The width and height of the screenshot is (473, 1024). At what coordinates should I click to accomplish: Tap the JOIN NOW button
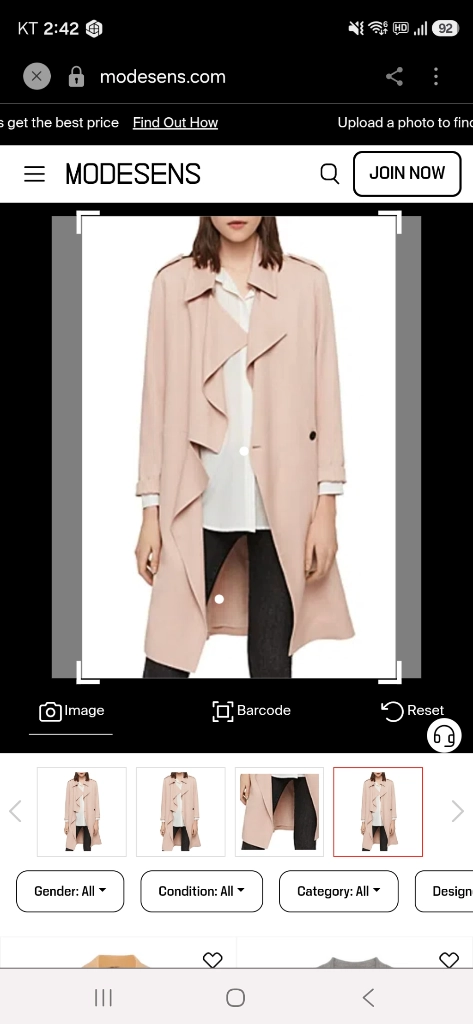(407, 173)
